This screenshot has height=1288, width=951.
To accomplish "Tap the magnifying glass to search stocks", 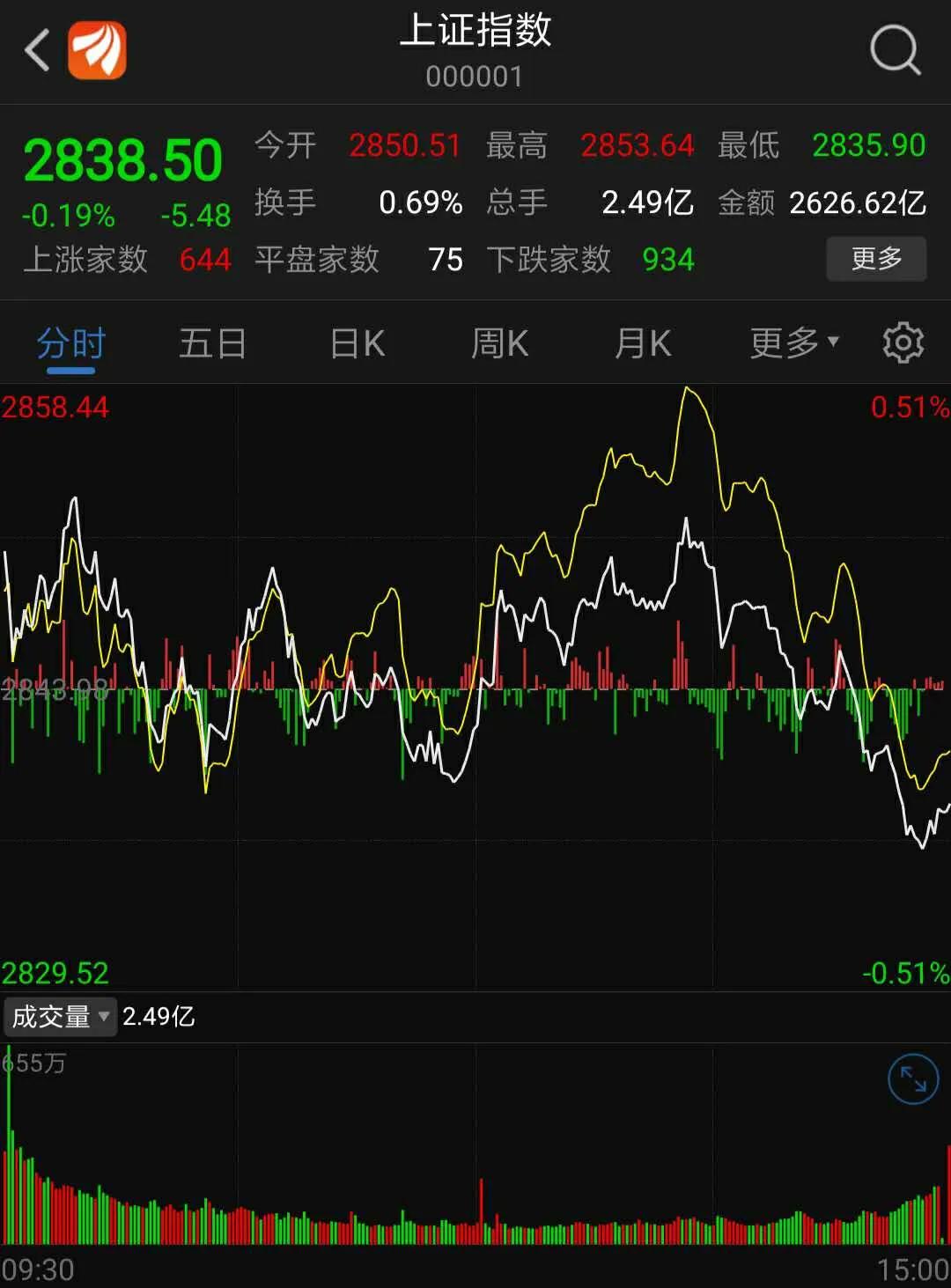I will point(895,50).
